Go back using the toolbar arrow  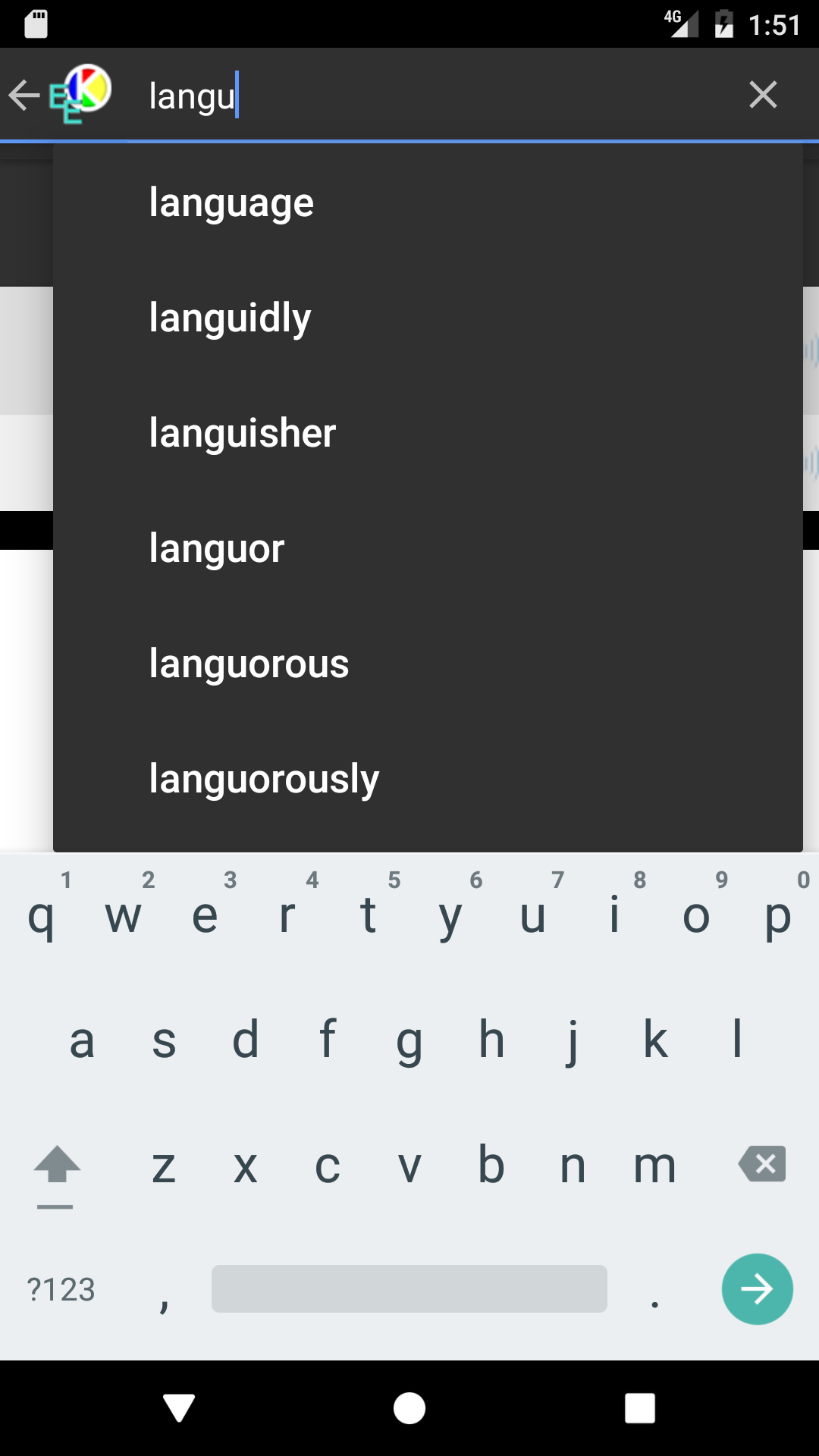[x=24, y=96]
